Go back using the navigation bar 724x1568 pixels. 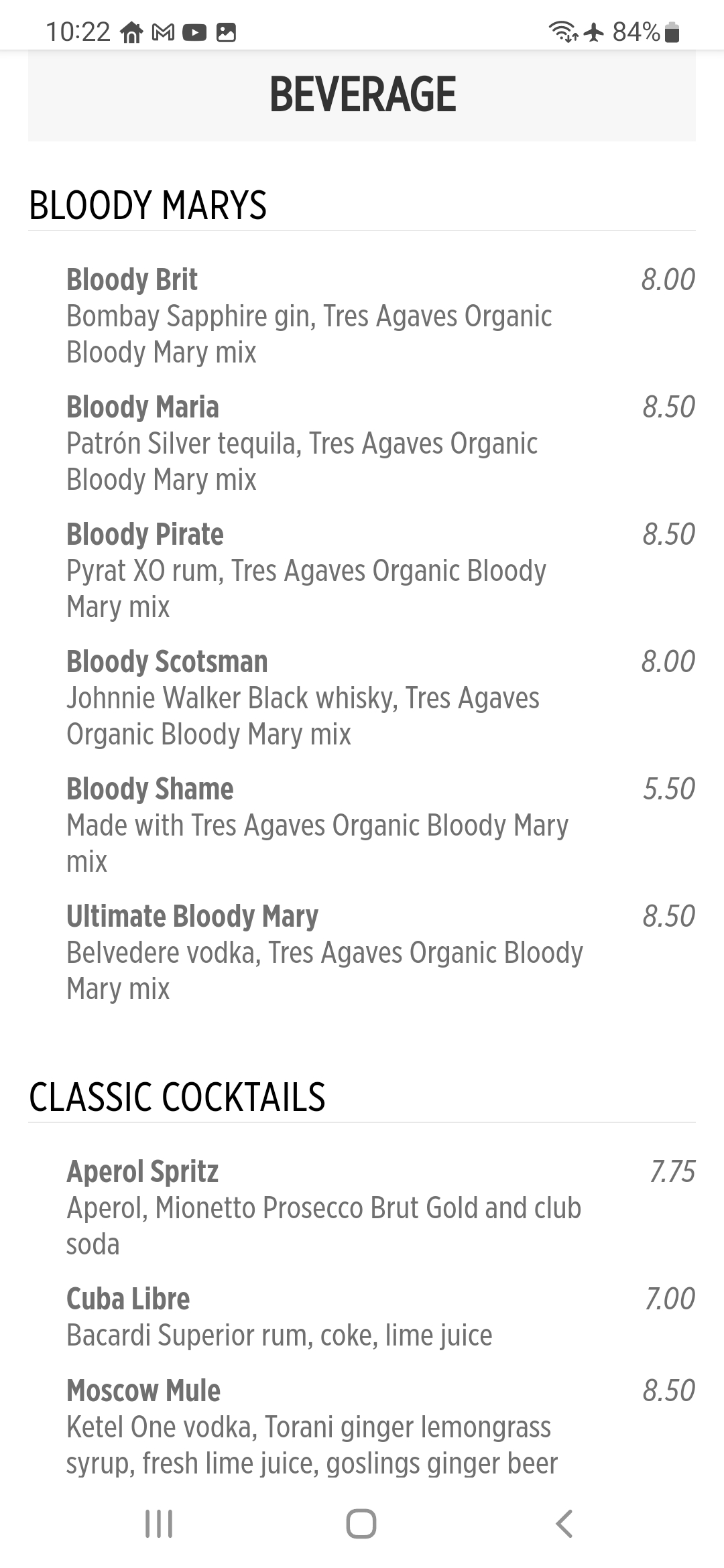tap(564, 1523)
